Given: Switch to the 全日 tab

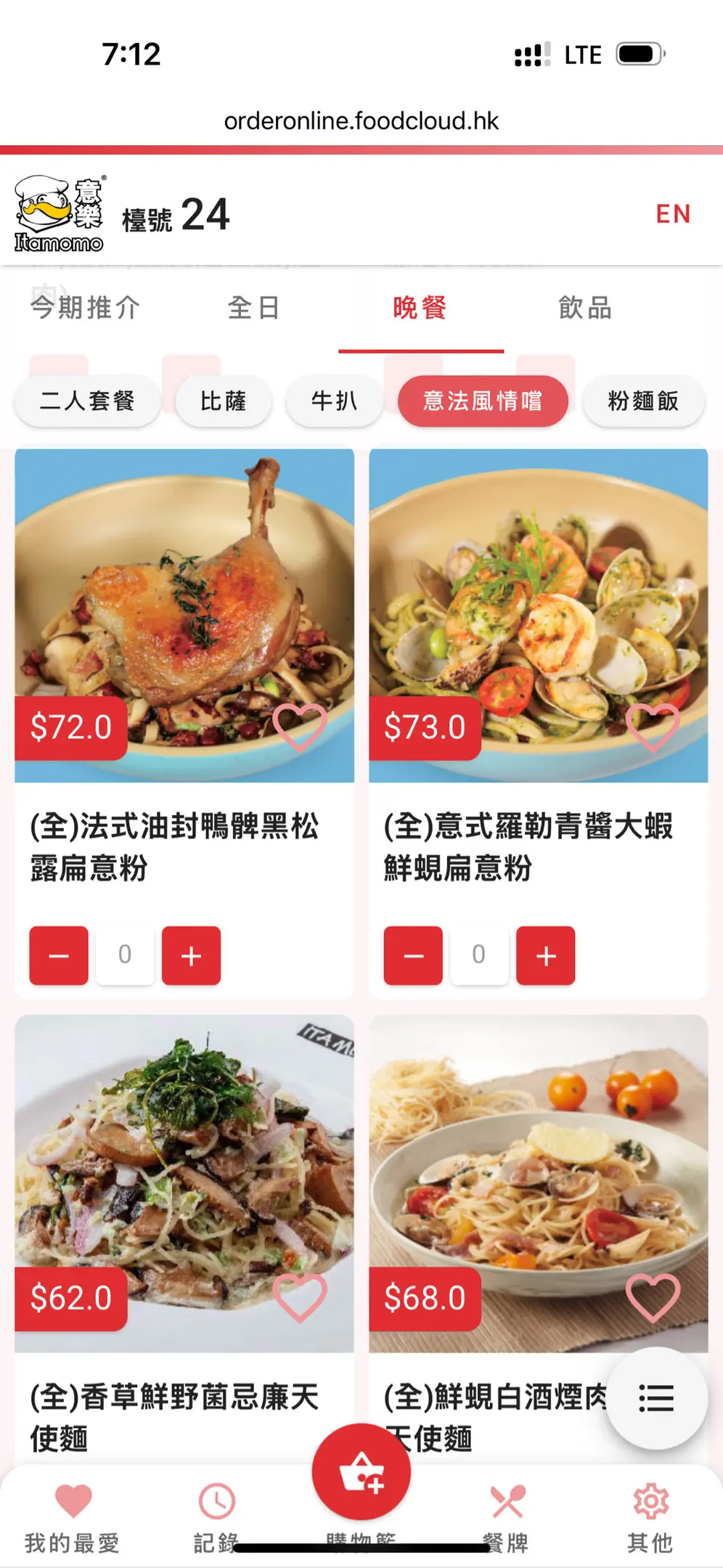Looking at the screenshot, I should 253,308.
